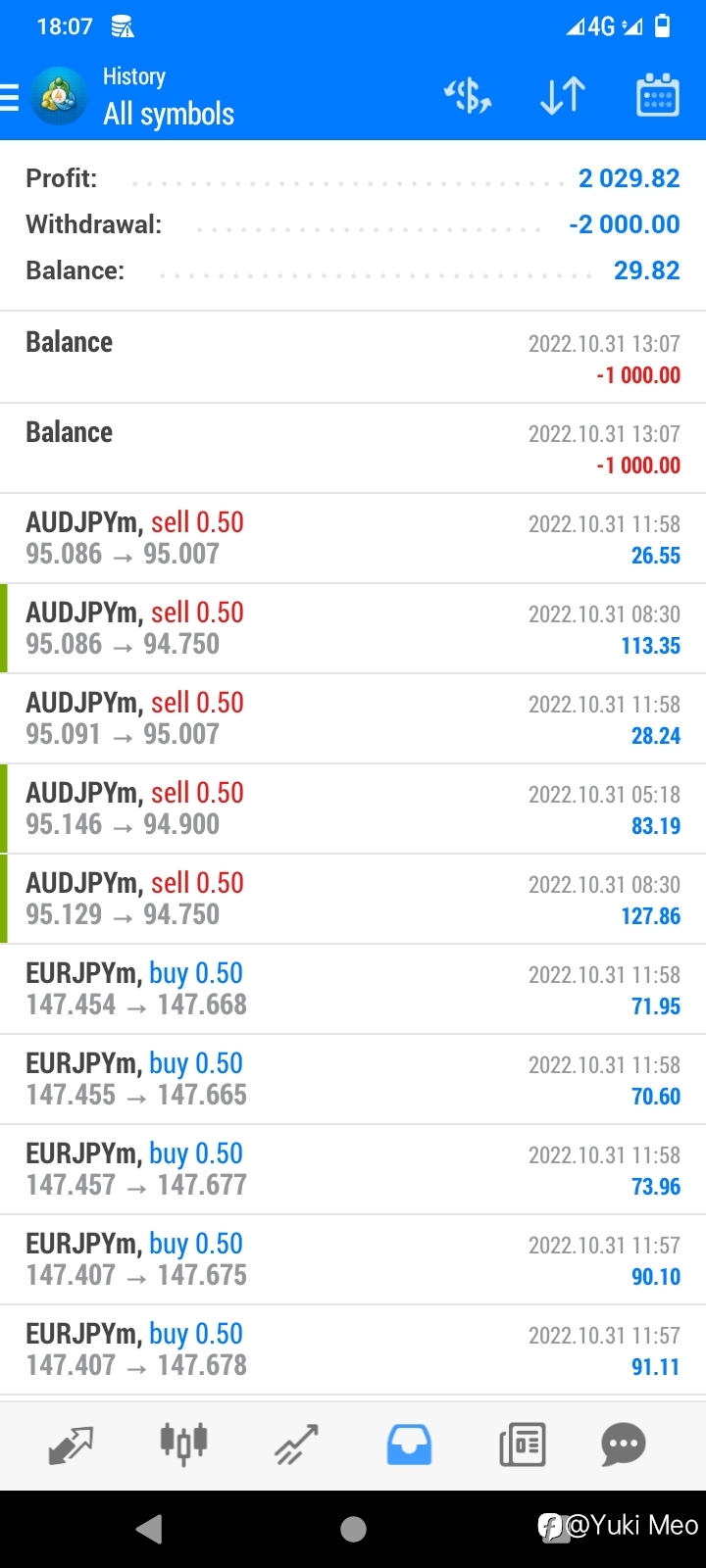This screenshot has height=1568, width=706.
Task: Expand the EURJPYm trade with 73.96 profit
Action: [x=353, y=1169]
